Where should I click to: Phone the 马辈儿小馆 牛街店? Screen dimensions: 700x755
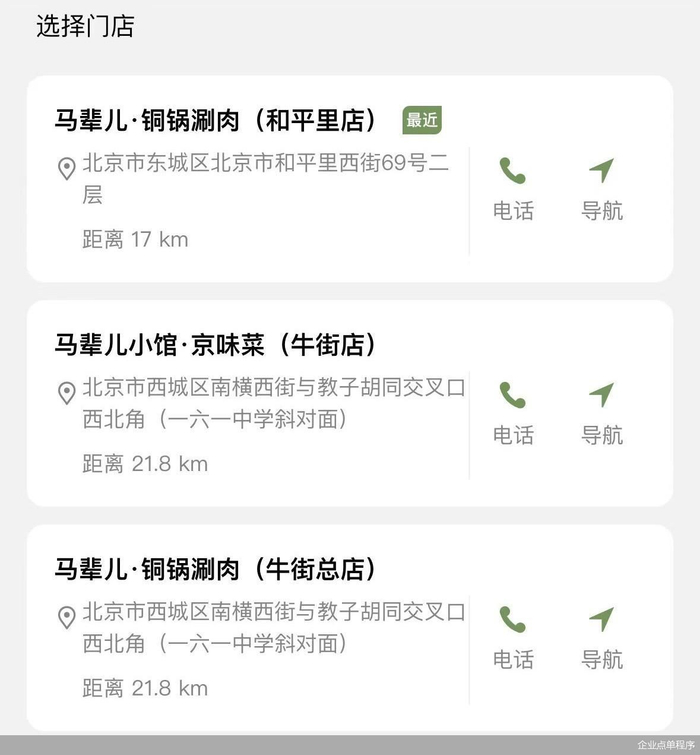pyautogui.click(x=513, y=412)
